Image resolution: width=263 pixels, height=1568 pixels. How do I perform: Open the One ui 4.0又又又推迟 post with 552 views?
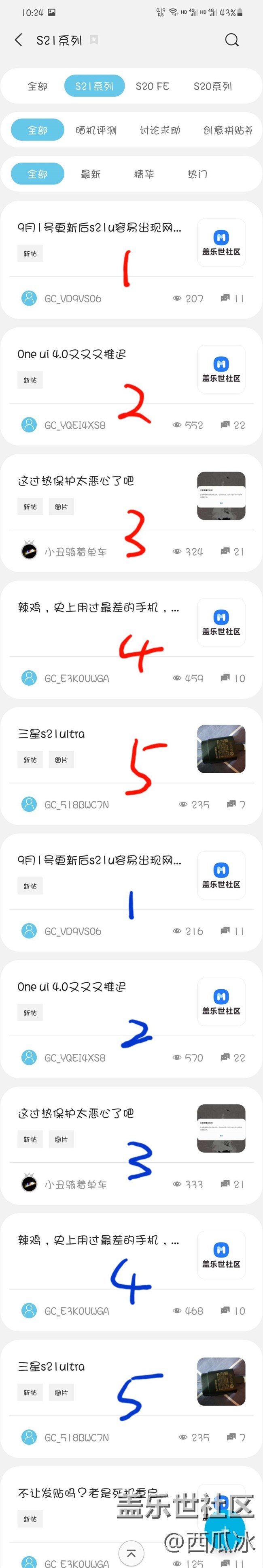72,354
